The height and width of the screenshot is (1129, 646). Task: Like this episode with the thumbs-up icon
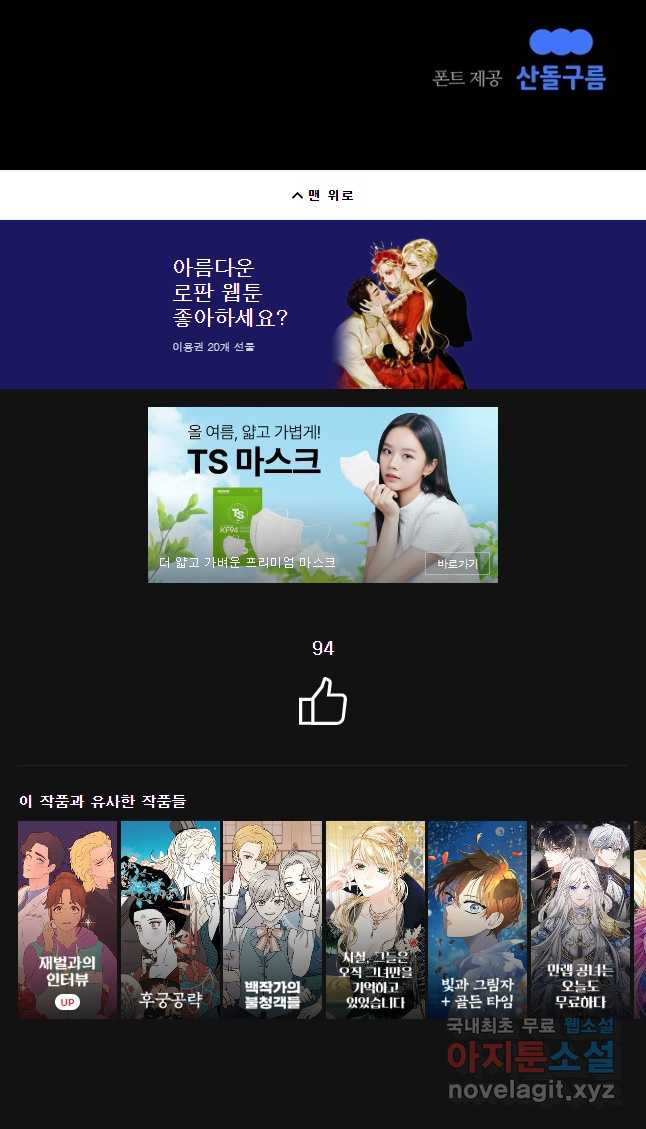click(322, 701)
